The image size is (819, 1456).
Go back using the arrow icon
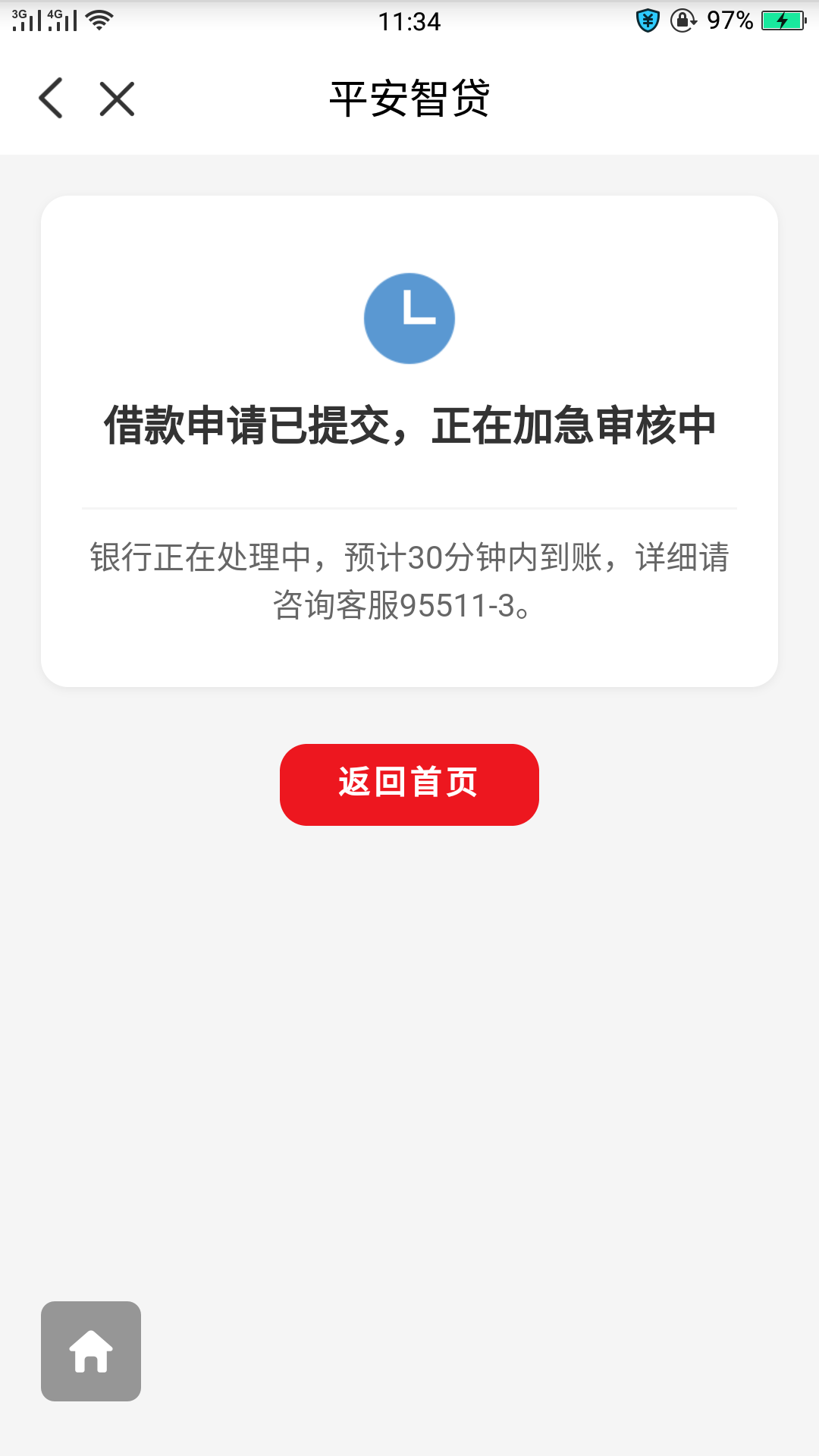(51, 99)
